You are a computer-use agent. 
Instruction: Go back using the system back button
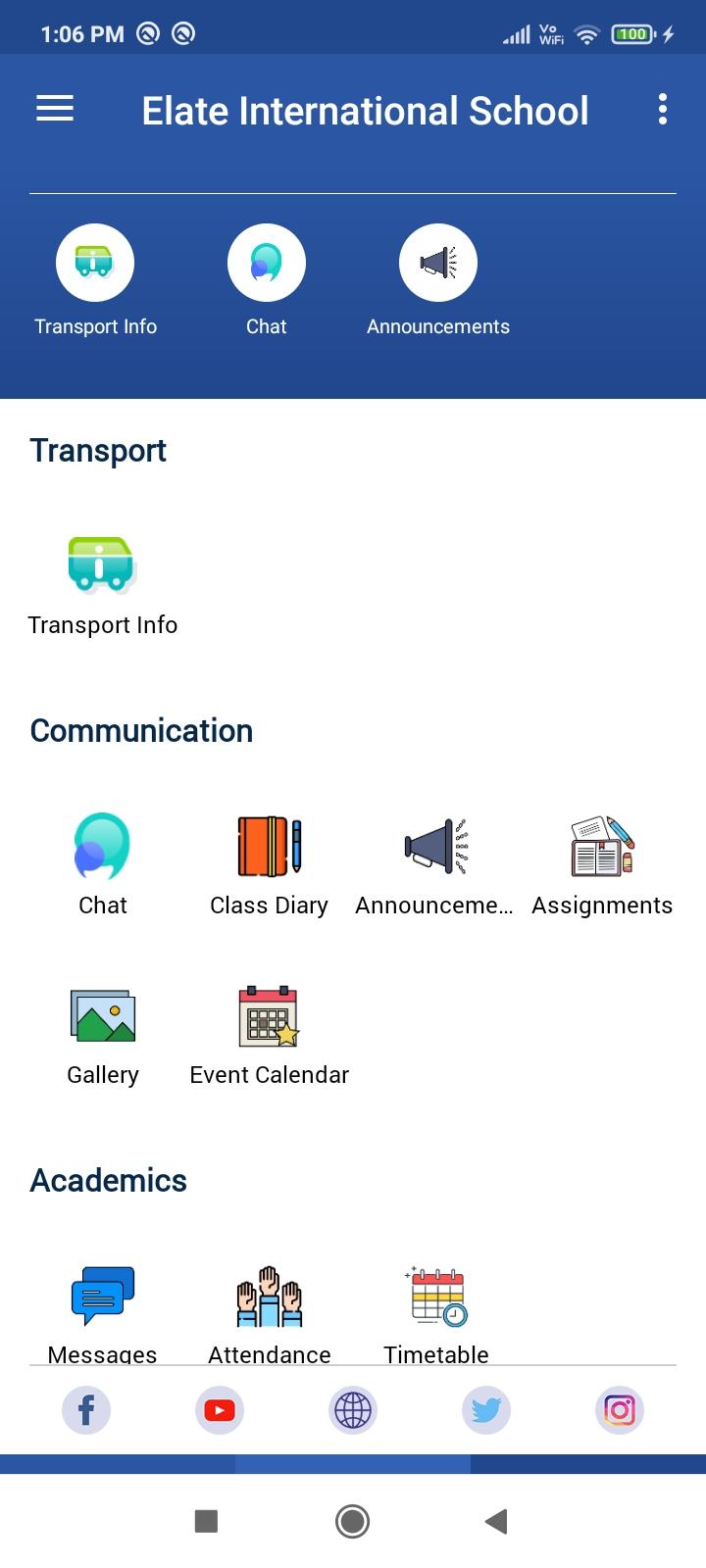[x=496, y=1521]
